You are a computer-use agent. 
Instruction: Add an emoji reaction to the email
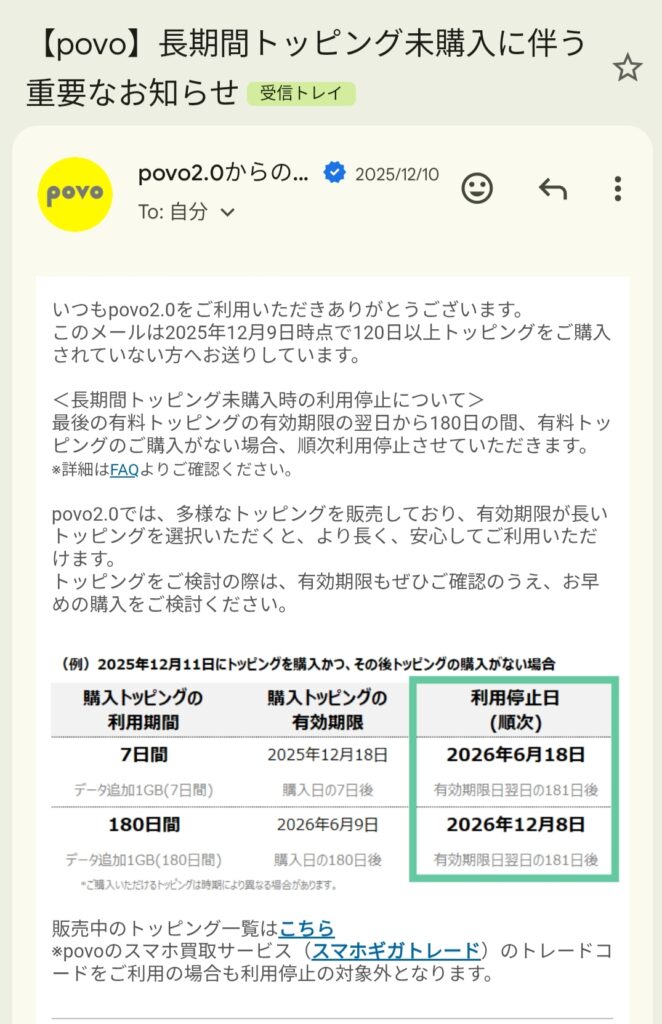pyautogui.click(x=477, y=188)
